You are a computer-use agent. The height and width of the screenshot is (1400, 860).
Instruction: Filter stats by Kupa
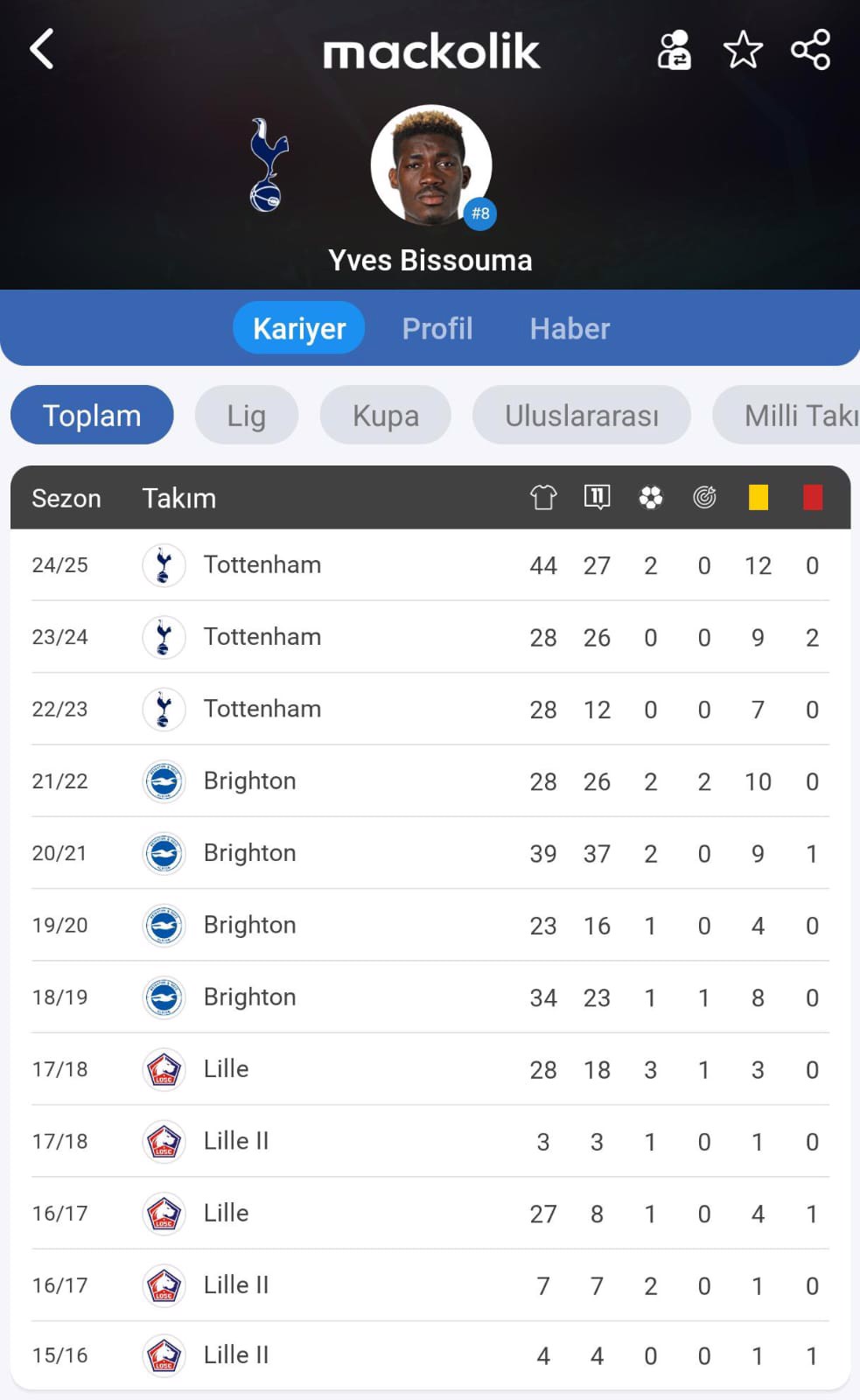(x=386, y=416)
